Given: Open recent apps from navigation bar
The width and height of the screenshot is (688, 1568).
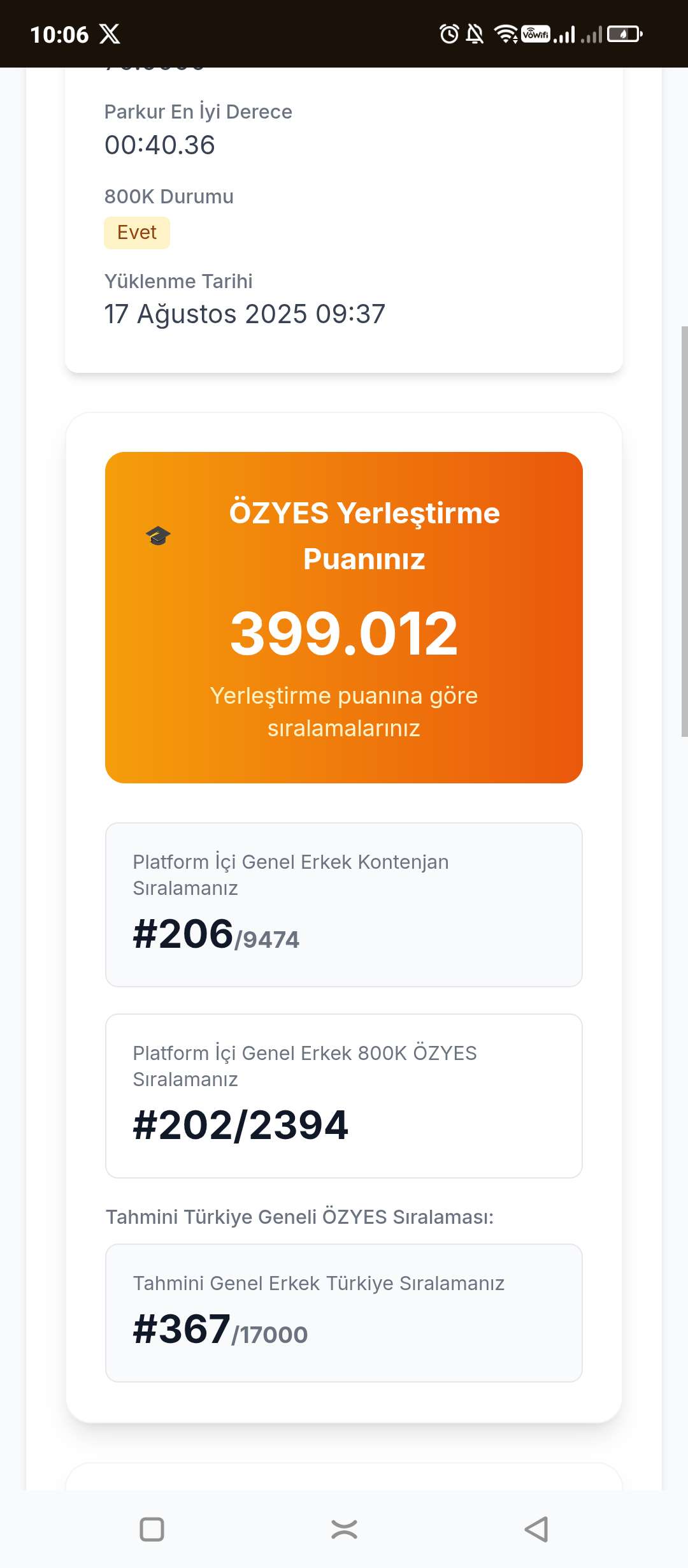Looking at the screenshot, I should pos(152,1529).
